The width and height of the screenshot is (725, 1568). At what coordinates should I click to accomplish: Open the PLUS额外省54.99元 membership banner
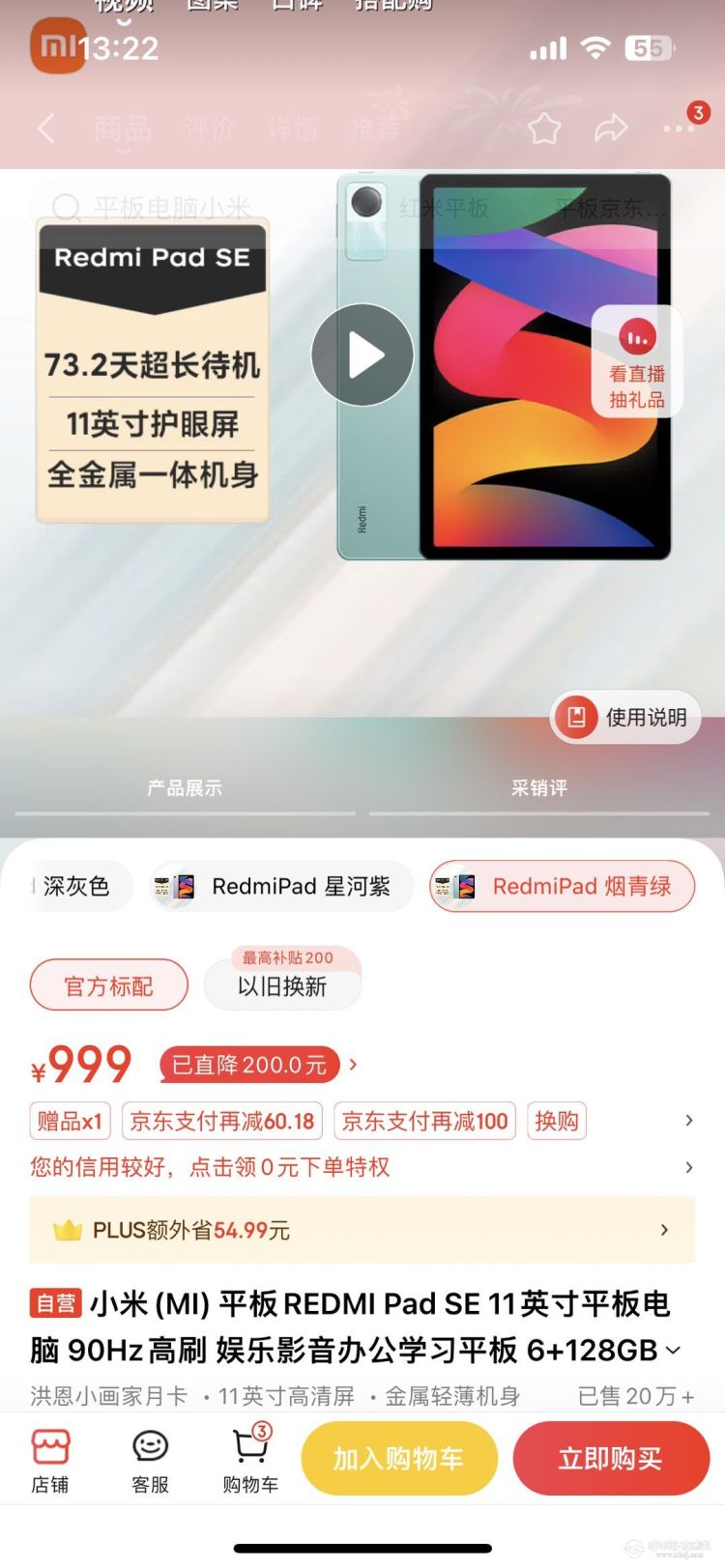pyautogui.click(x=362, y=1230)
